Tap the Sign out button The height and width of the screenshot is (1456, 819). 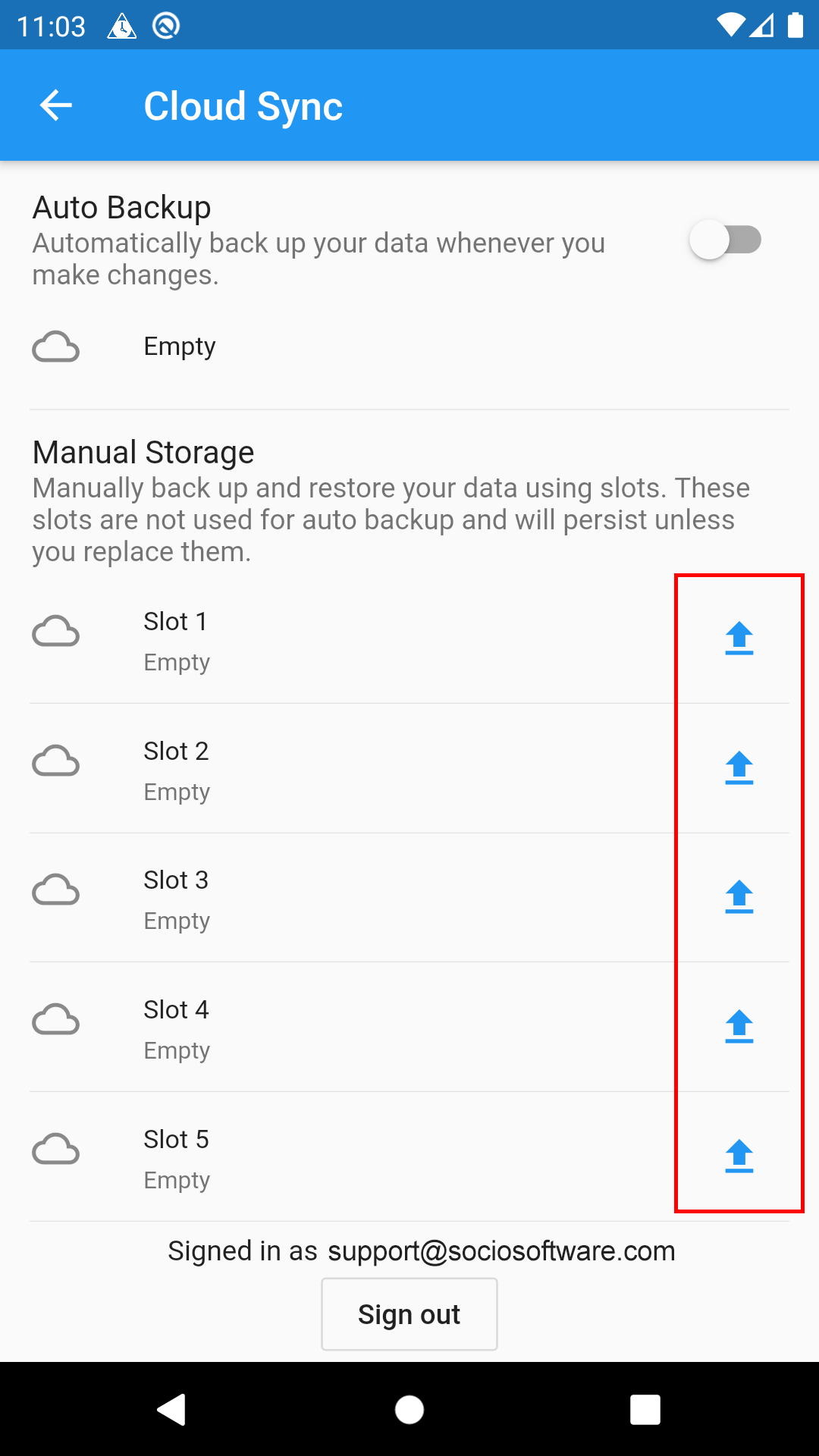[409, 1314]
